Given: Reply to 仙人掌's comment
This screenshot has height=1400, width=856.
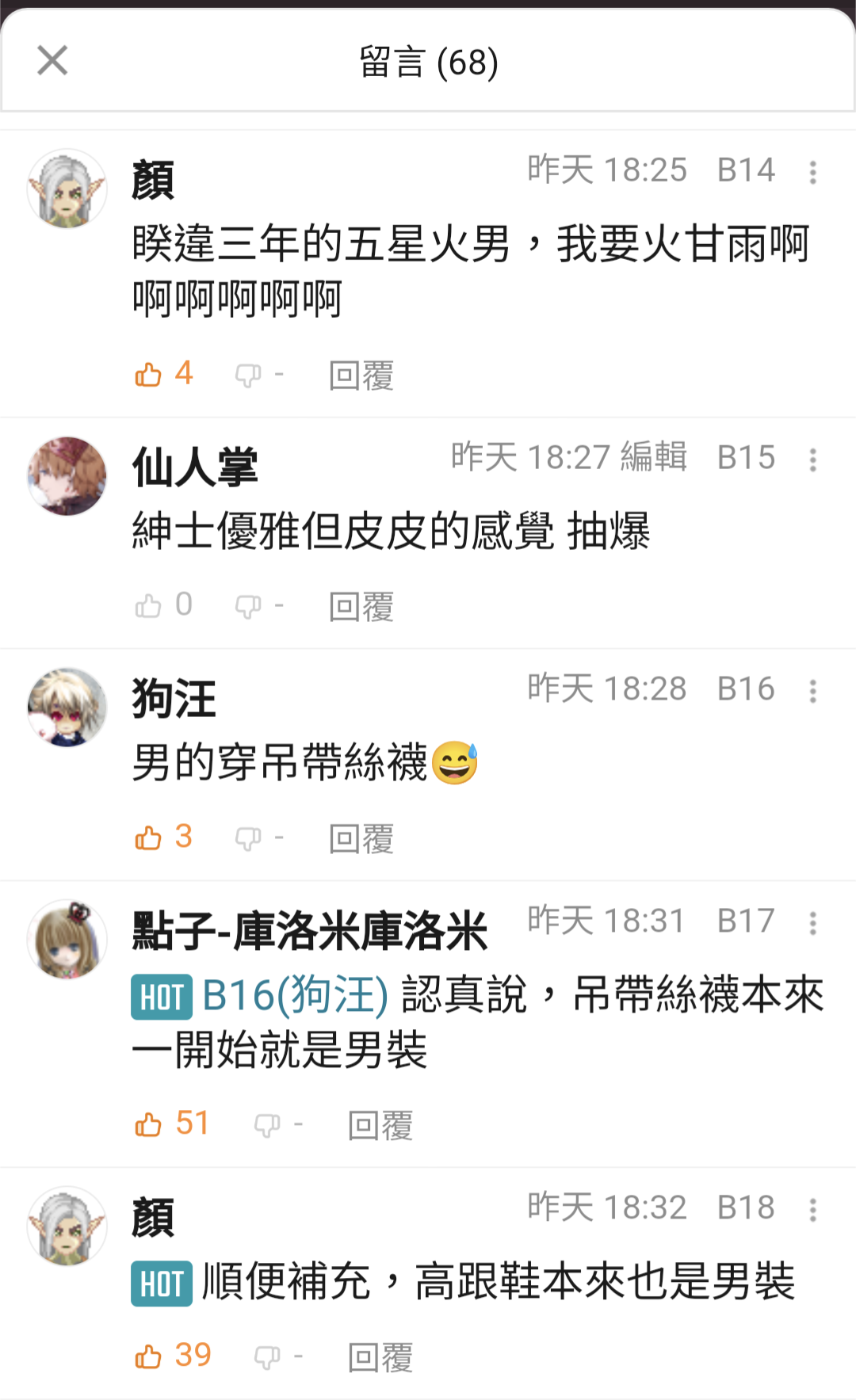Looking at the screenshot, I should [x=361, y=607].
